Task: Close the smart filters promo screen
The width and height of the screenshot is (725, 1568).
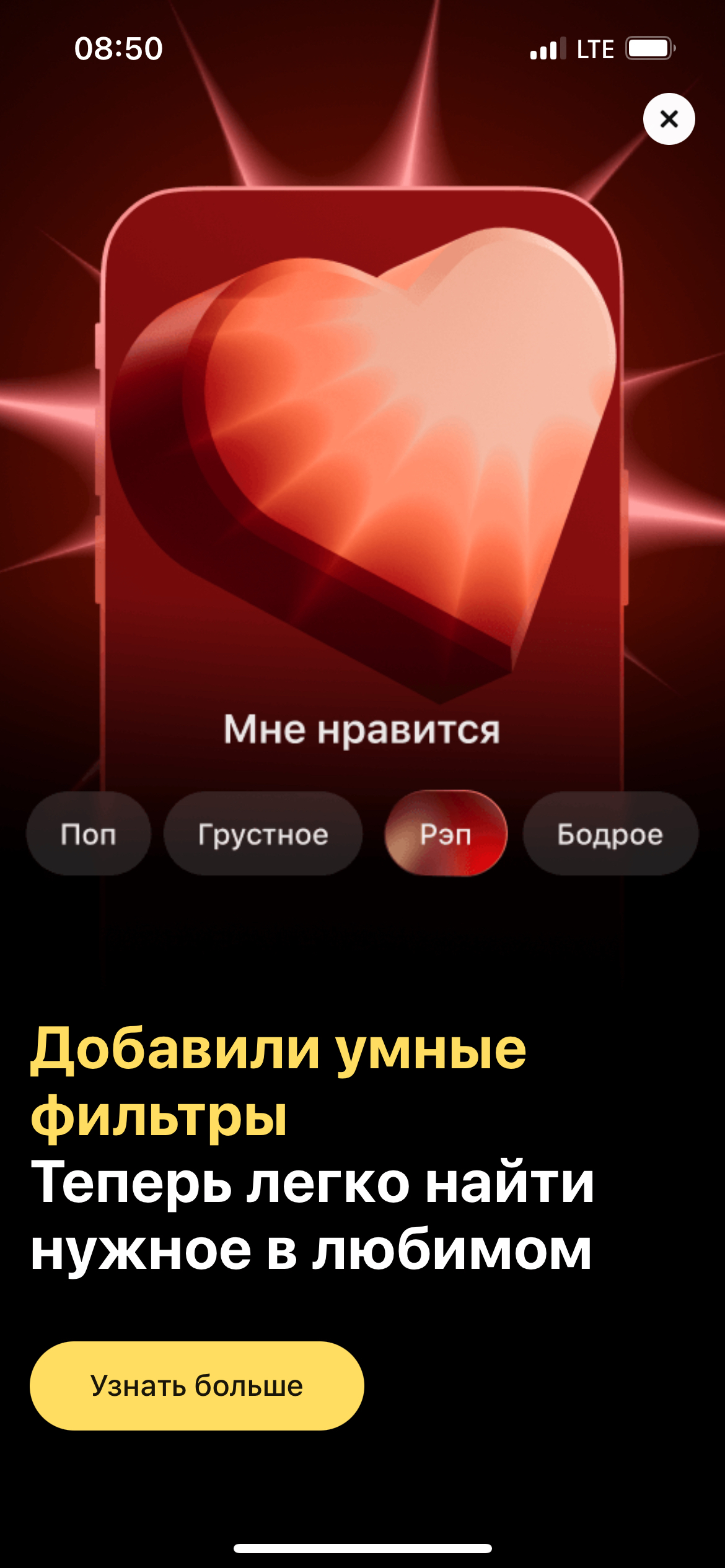Action: (x=669, y=119)
